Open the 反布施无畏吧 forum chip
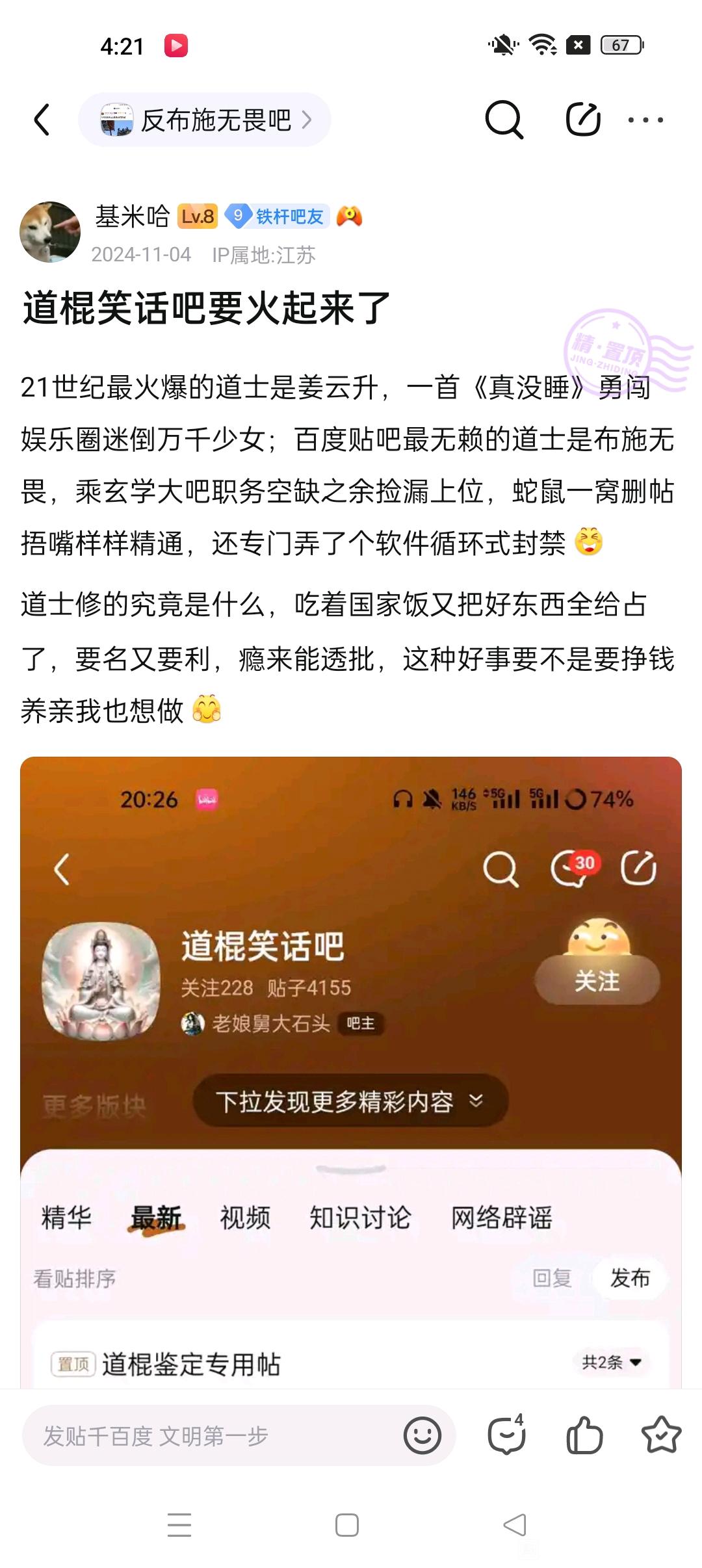 205,120
